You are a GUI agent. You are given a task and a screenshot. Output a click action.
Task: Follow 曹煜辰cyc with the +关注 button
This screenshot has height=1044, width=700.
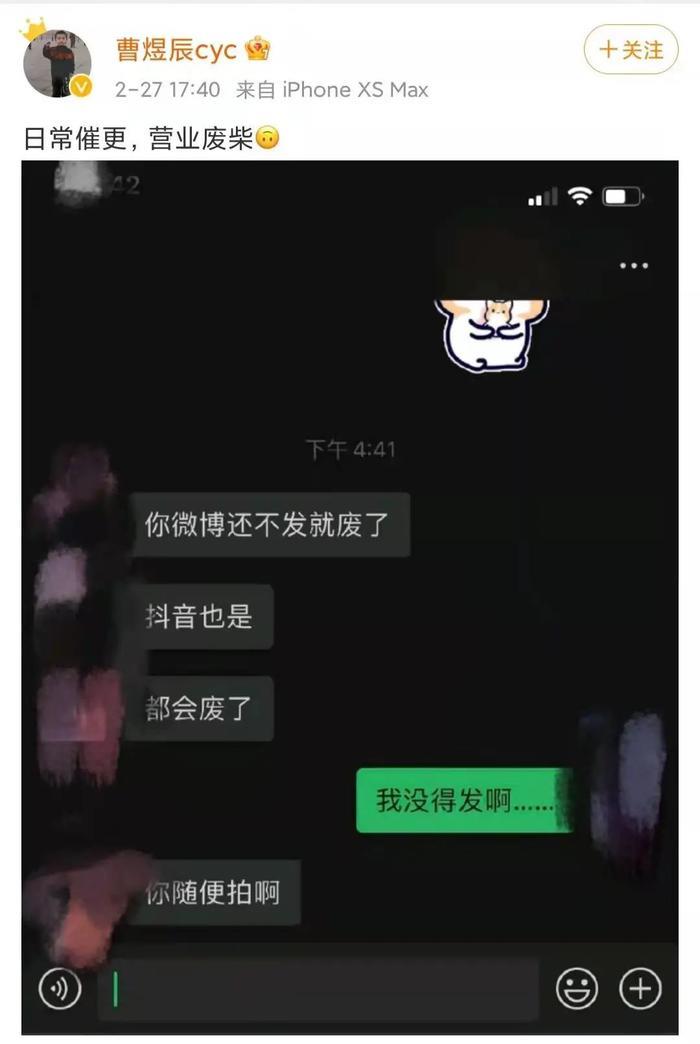631,50
